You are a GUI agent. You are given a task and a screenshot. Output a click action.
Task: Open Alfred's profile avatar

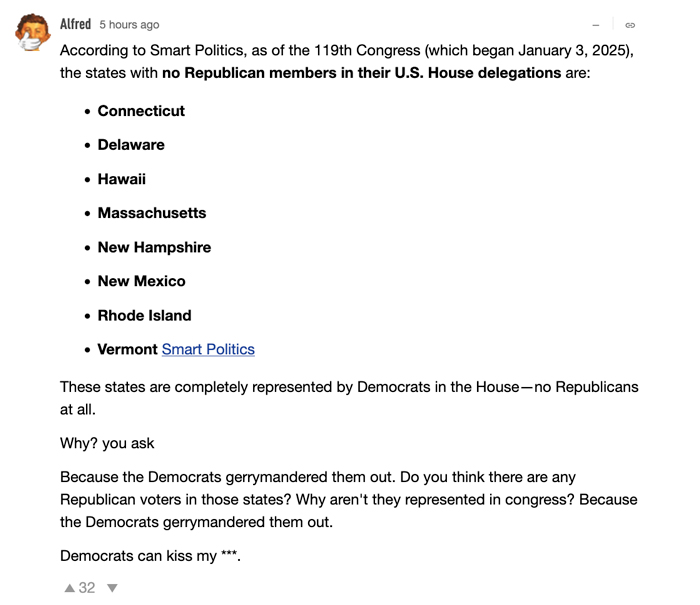pyautogui.click(x=33, y=33)
